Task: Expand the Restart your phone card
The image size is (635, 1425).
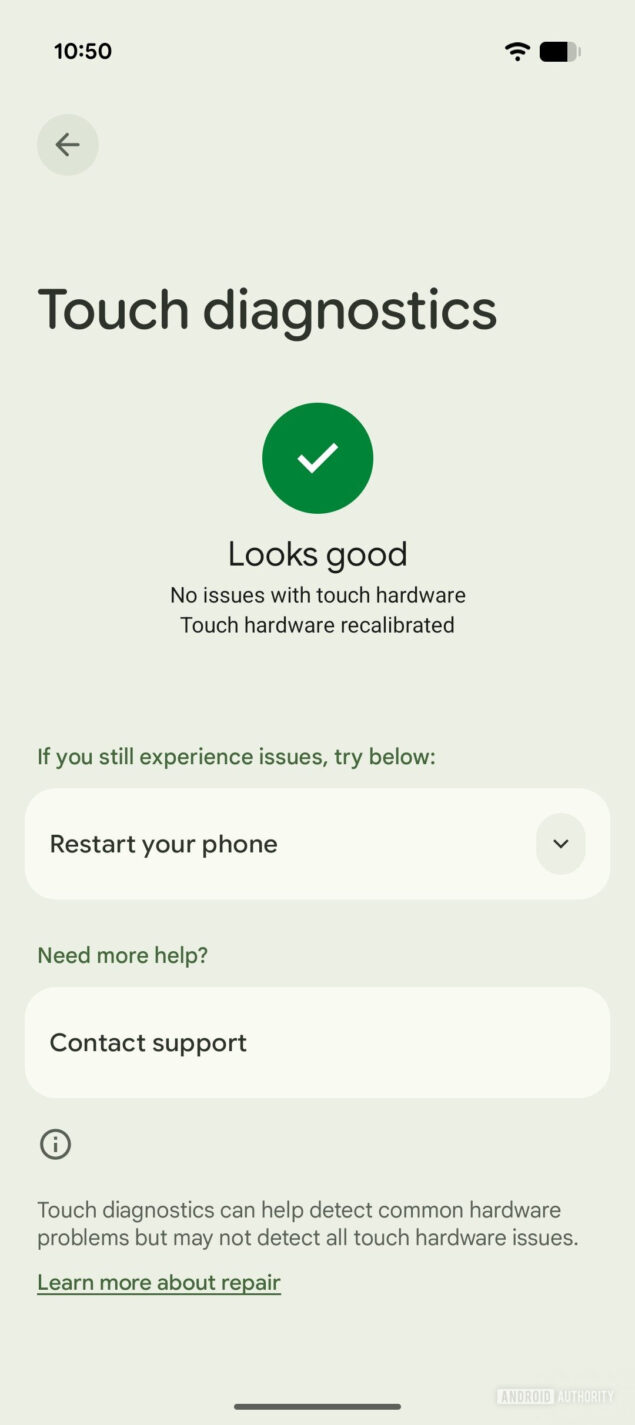Action: 560,844
